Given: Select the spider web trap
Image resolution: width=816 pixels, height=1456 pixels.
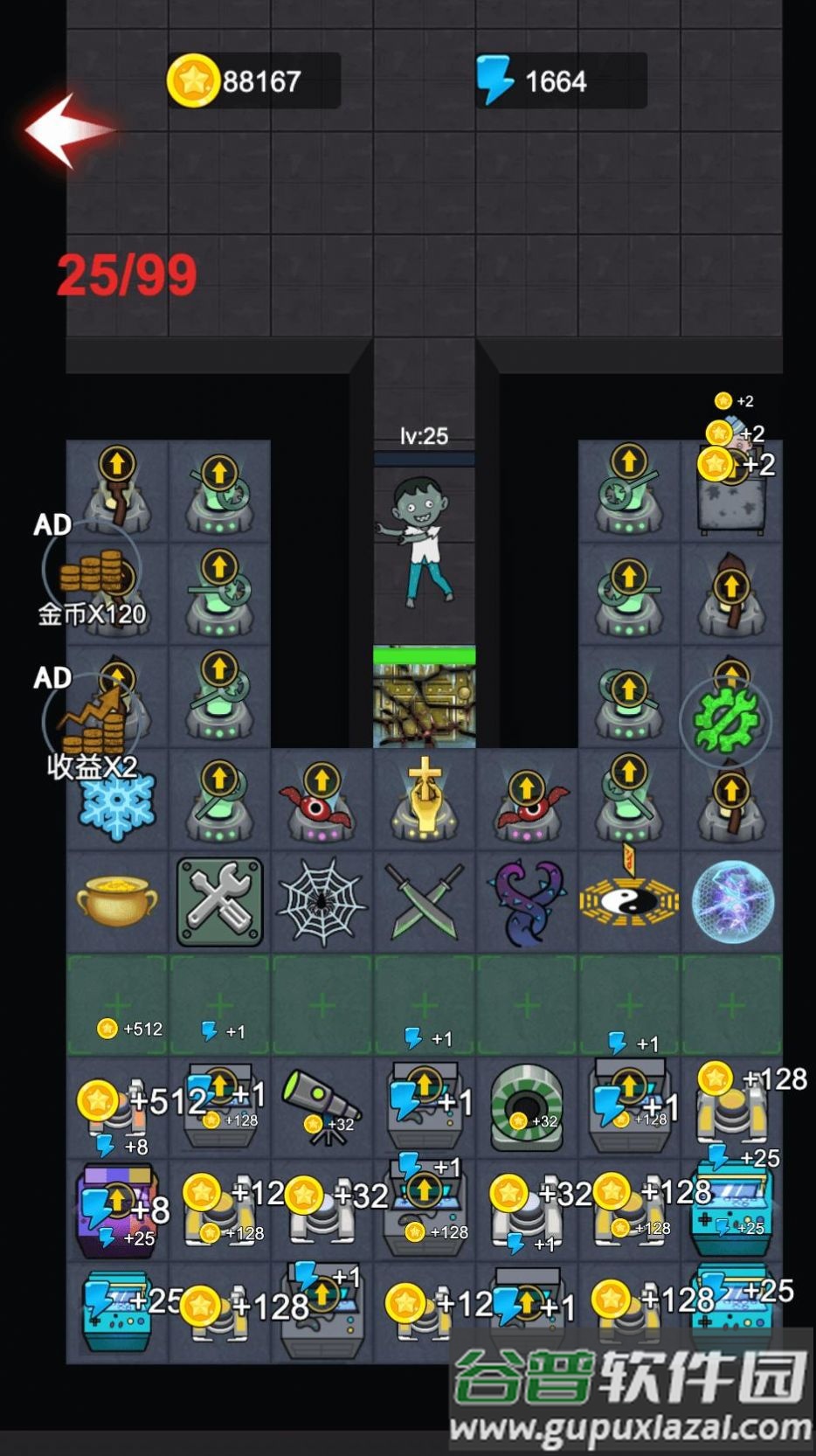Looking at the screenshot, I should click(x=322, y=902).
